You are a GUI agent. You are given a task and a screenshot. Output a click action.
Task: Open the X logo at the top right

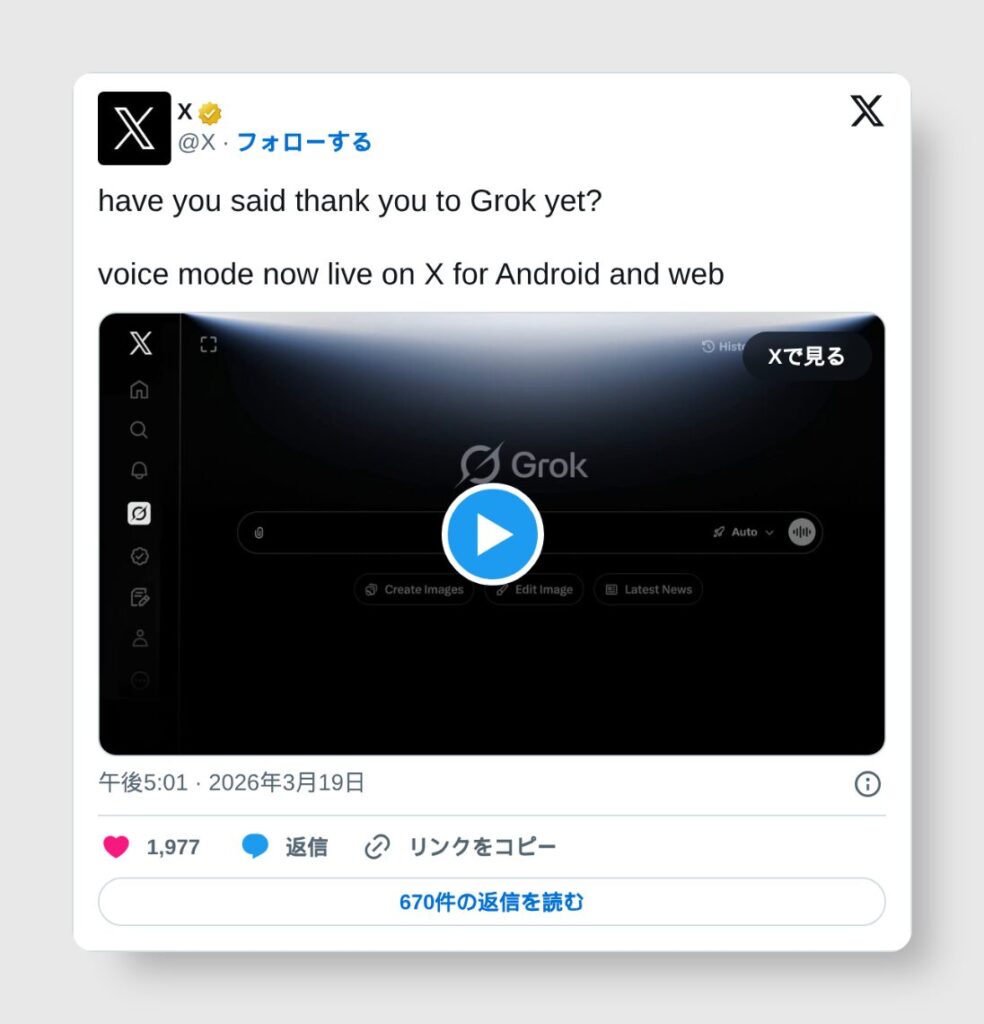(x=866, y=111)
